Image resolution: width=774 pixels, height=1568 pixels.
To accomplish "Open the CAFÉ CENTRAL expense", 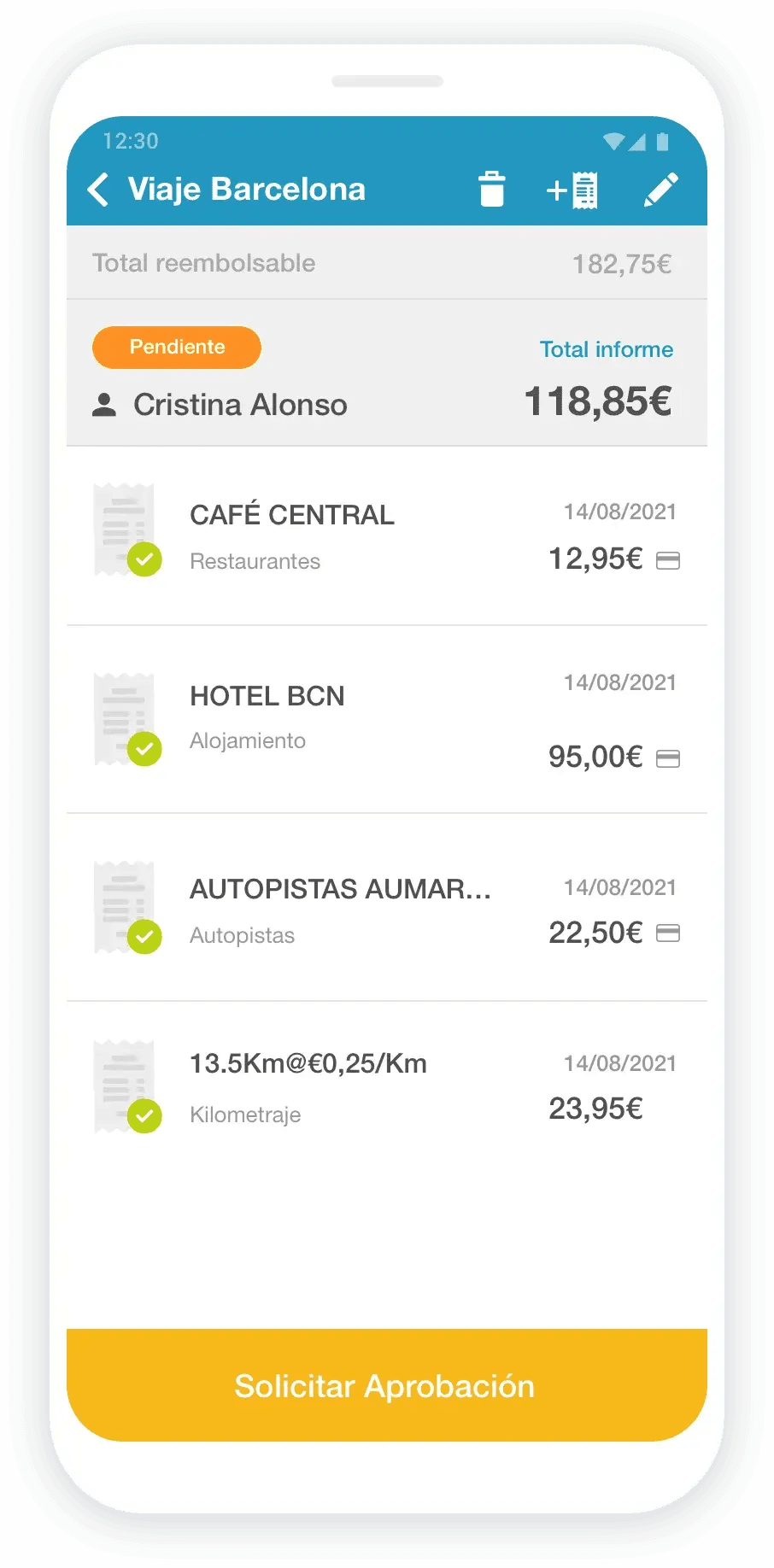I will coord(386,536).
